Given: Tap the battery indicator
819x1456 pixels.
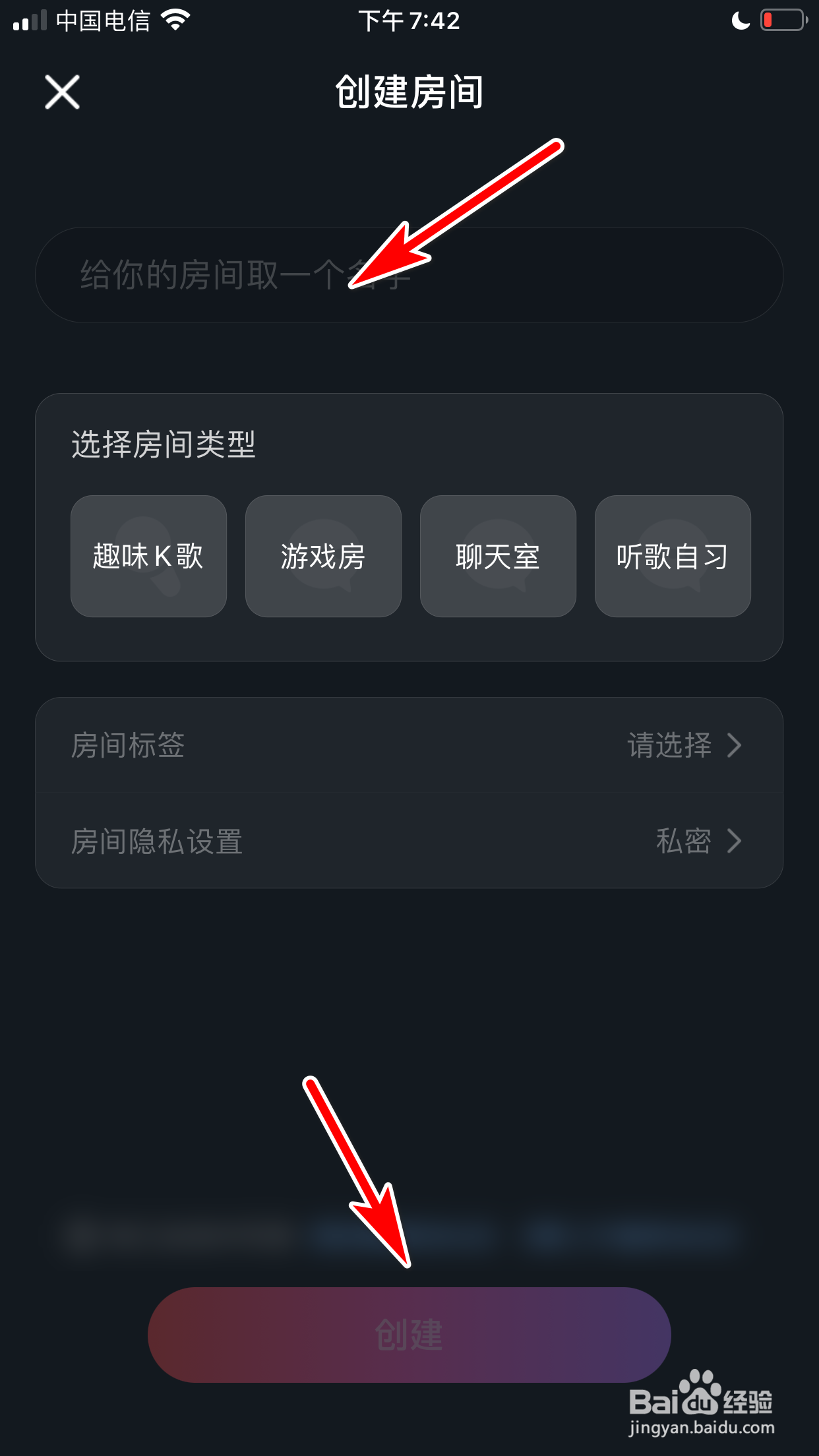Looking at the screenshot, I should 781,20.
